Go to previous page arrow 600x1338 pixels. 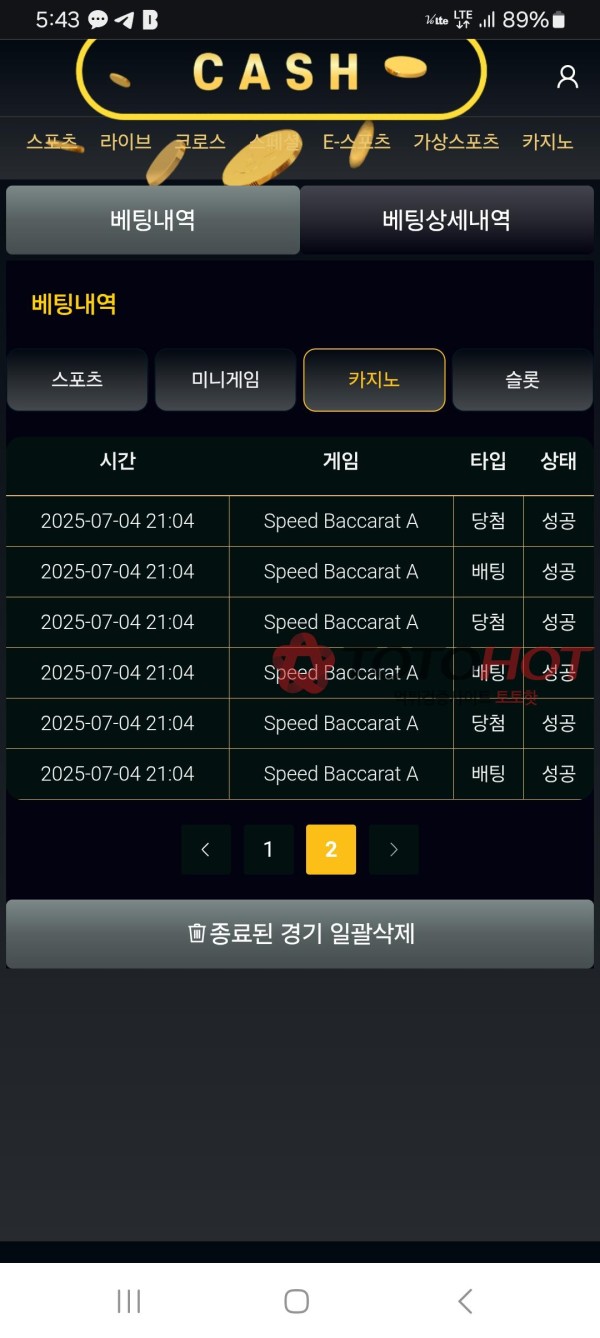pyautogui.click(x=206, y=850)
